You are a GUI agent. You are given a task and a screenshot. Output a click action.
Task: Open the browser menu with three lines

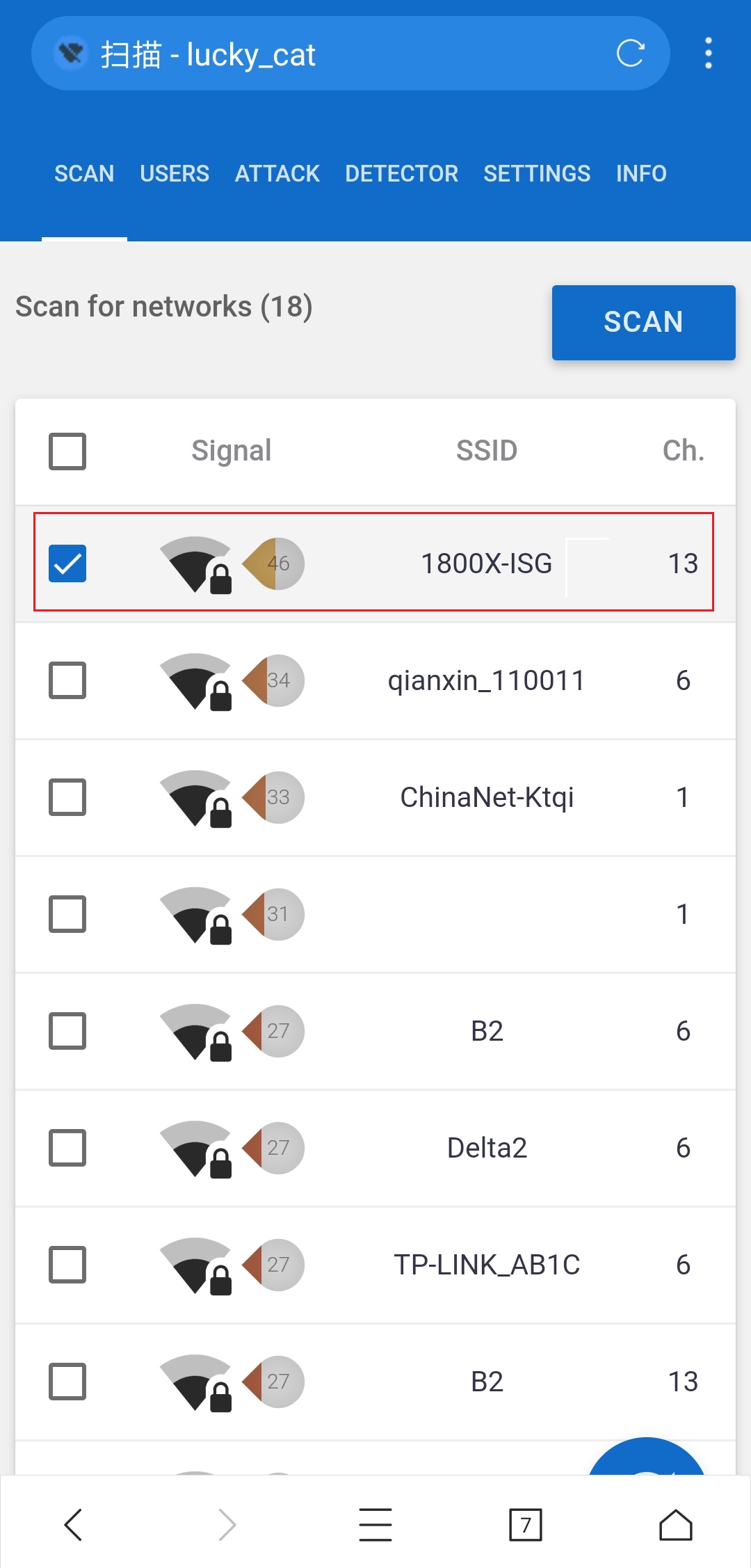pos(375,1525)
